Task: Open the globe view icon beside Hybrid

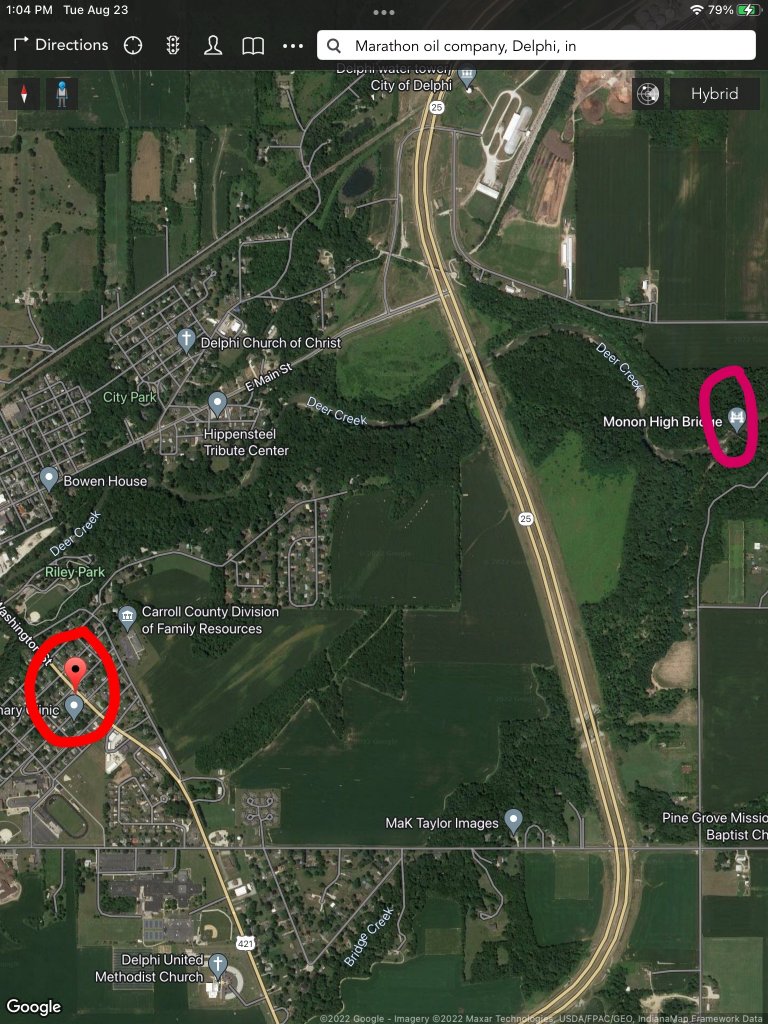Action: 649,94
